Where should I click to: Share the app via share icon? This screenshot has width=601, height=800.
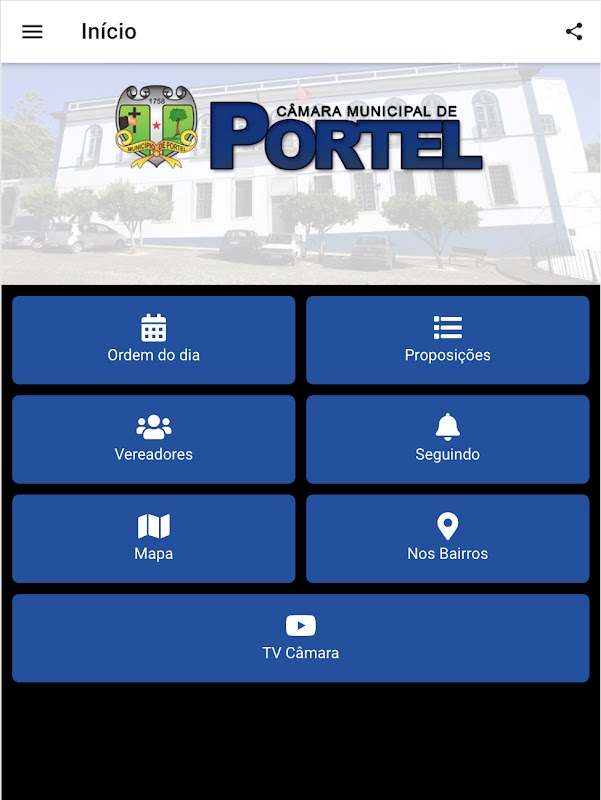coord(573,31)
